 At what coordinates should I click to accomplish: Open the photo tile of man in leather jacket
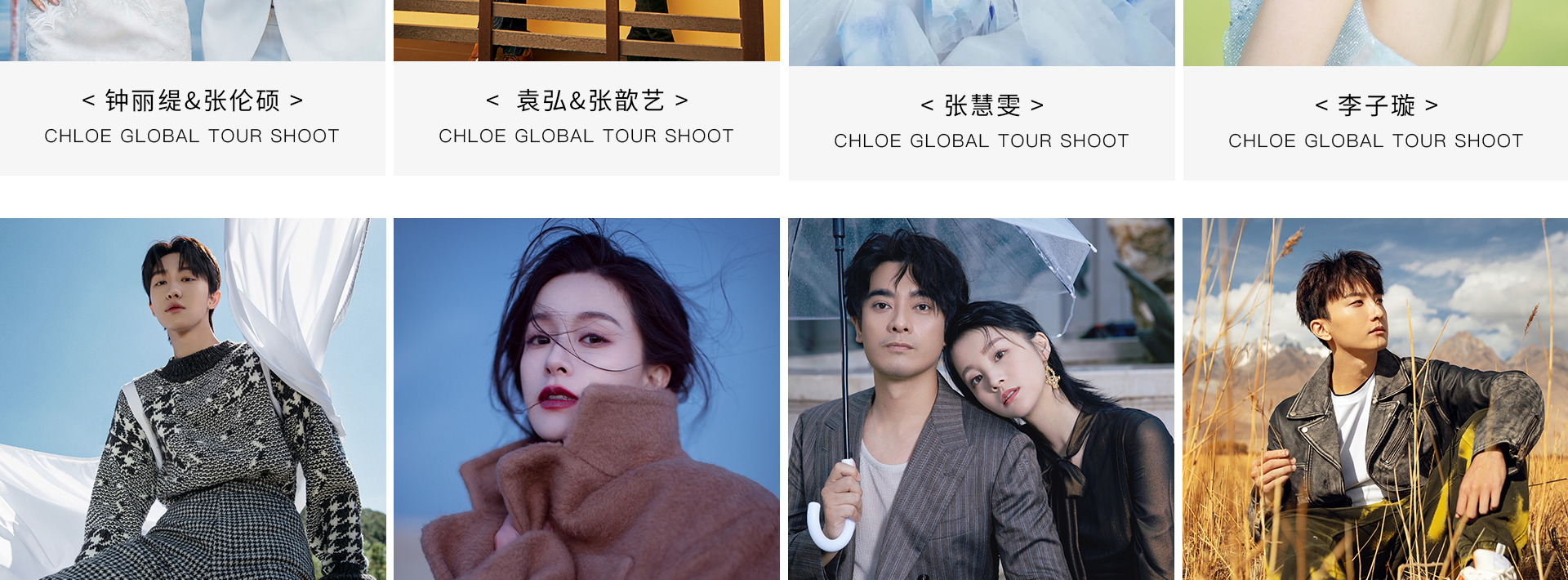coord(1375,399)
